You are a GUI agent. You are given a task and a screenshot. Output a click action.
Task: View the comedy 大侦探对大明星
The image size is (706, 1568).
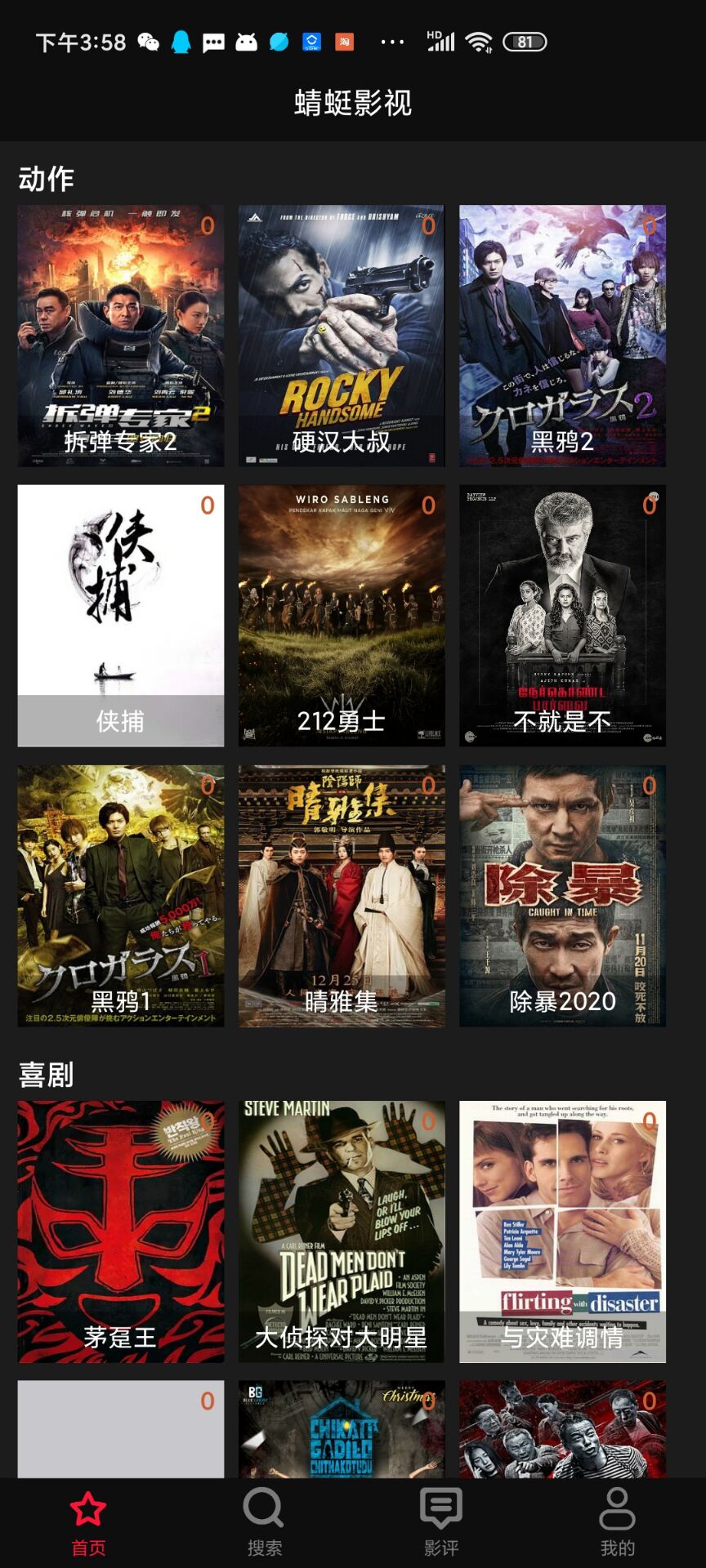tap(342, 1232)
